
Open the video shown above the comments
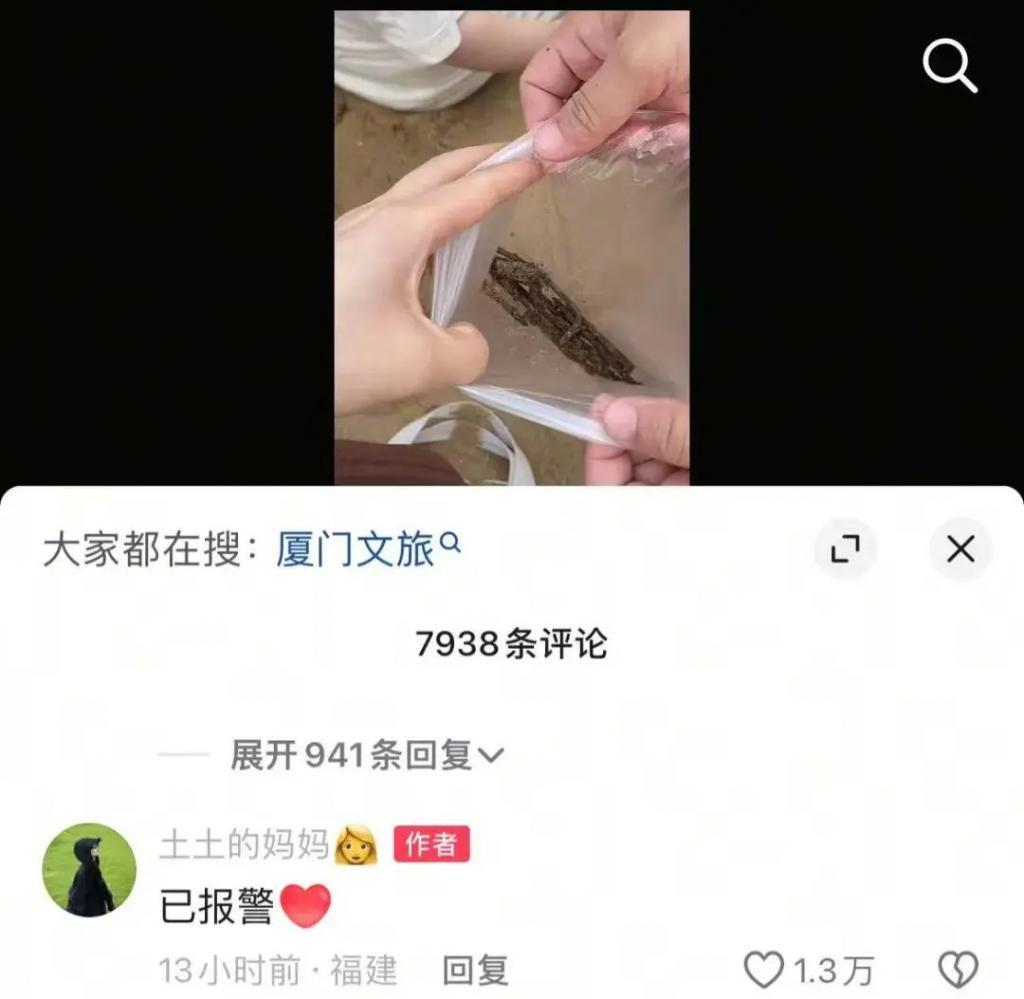coord(511,245)
